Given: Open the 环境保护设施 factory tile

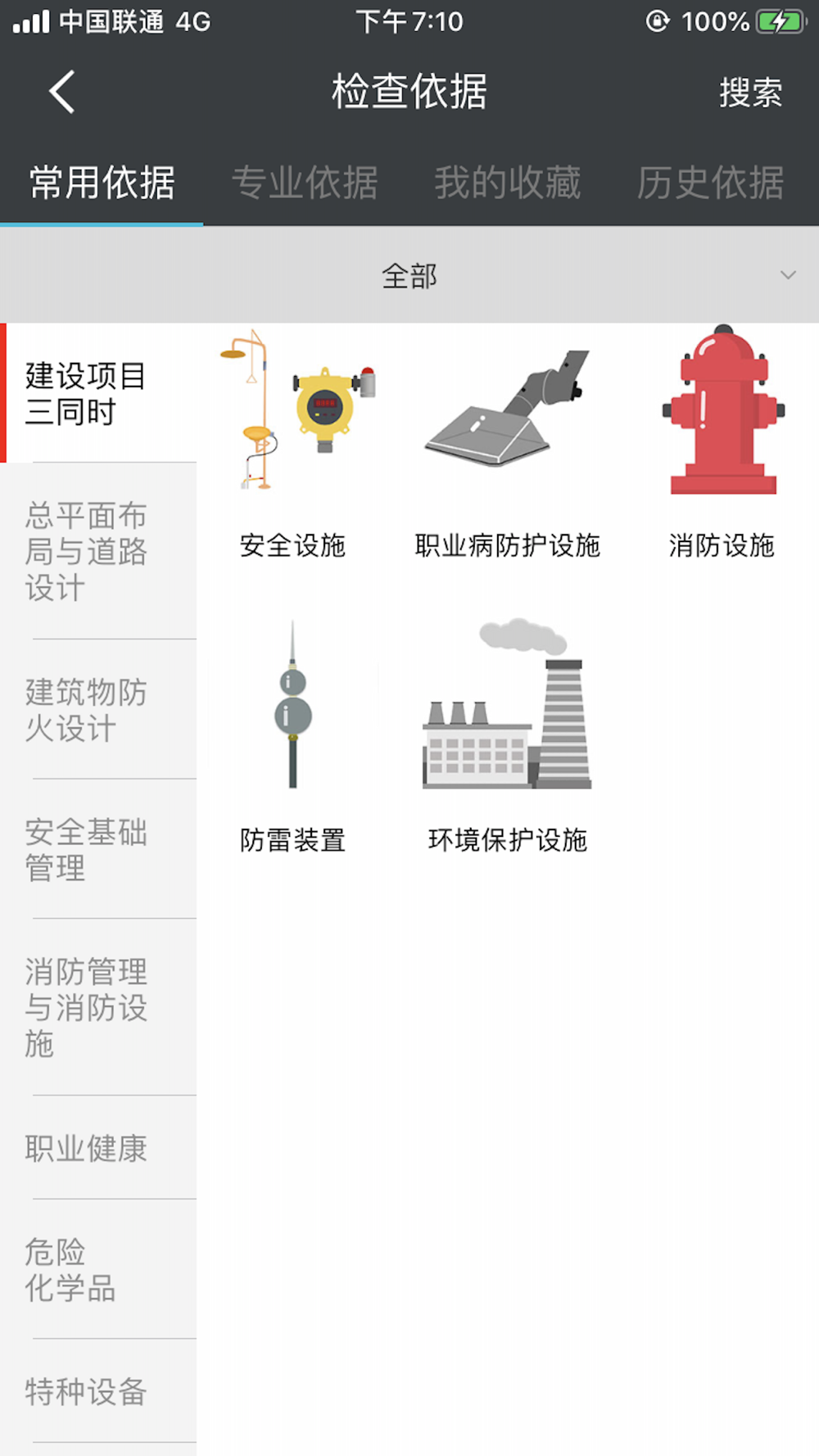Looking at the screenshot, I should [x=508, y=739].
